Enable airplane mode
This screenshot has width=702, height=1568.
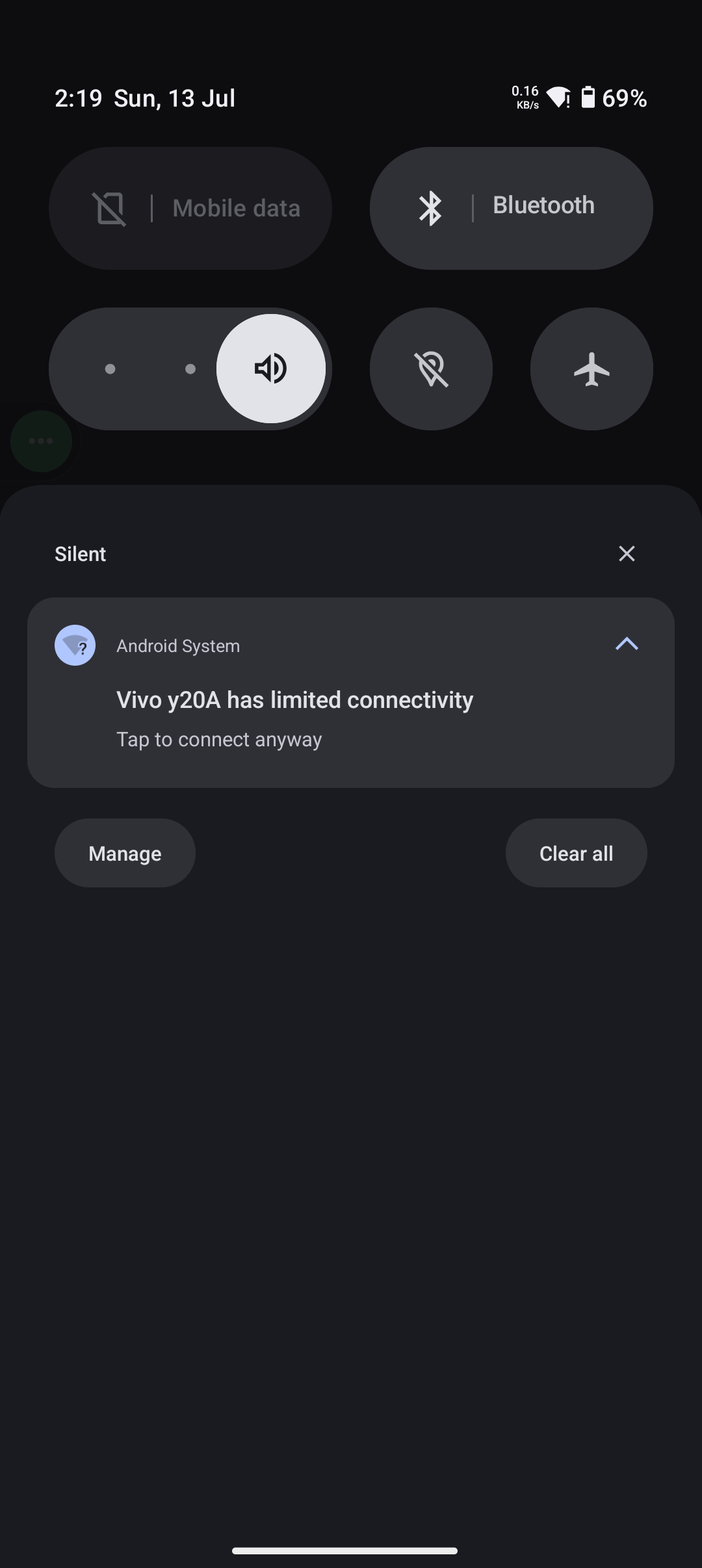(591, 369)
